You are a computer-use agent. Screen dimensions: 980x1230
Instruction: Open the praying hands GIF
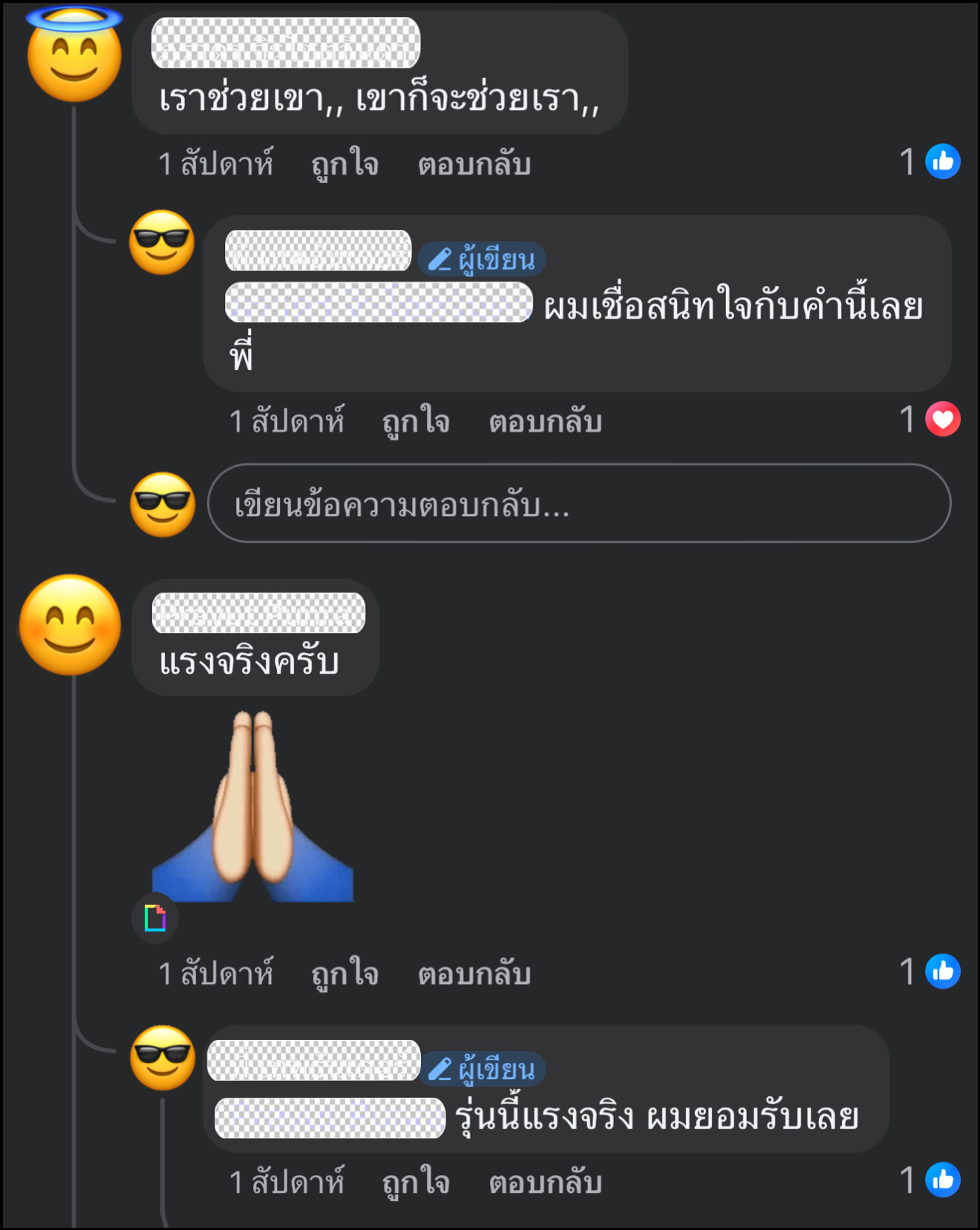252,806
